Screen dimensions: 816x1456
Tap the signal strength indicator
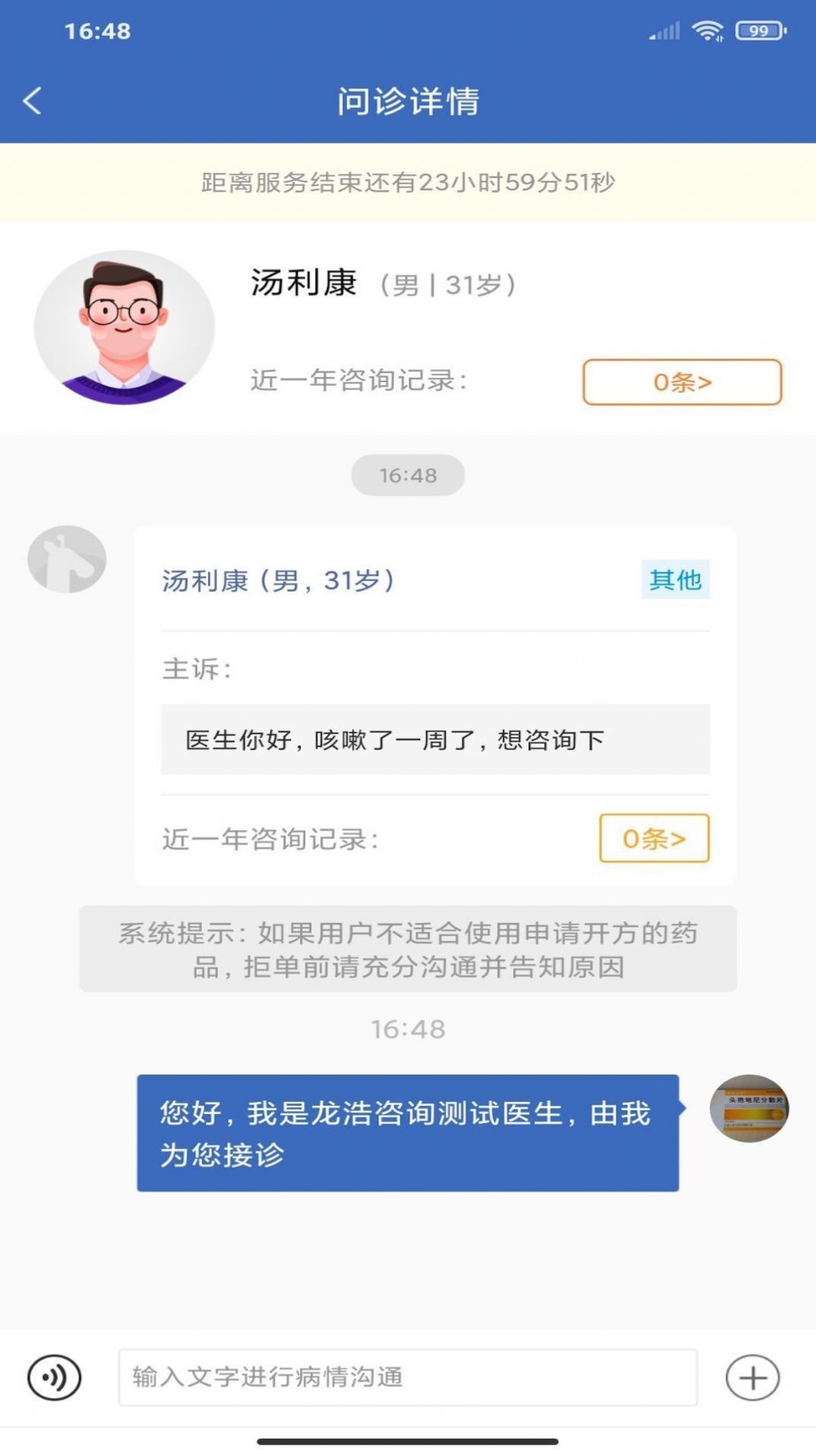tap(664, 30)
